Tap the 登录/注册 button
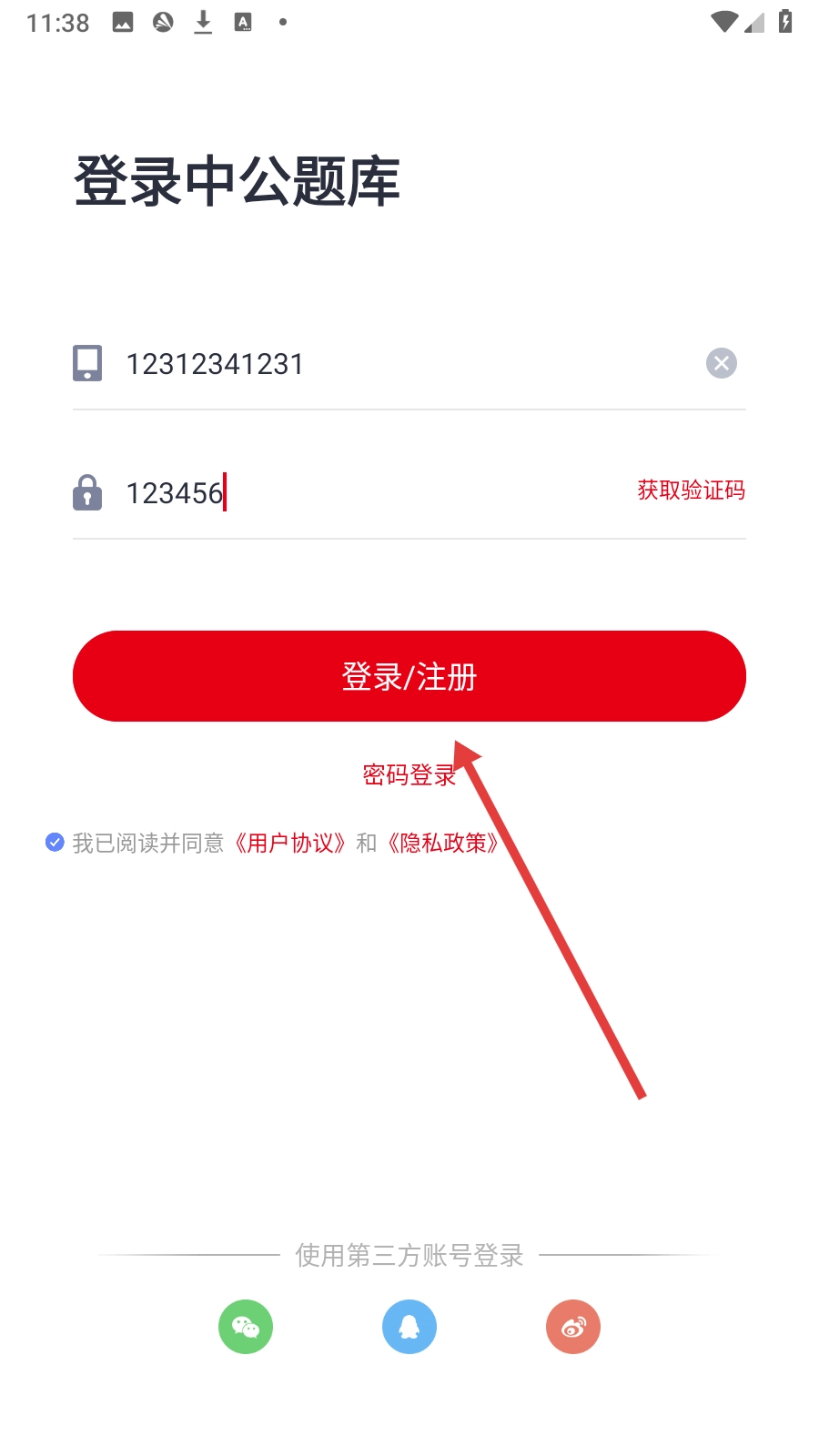Viewport: 819px width, 1456px height. [409, 676]
